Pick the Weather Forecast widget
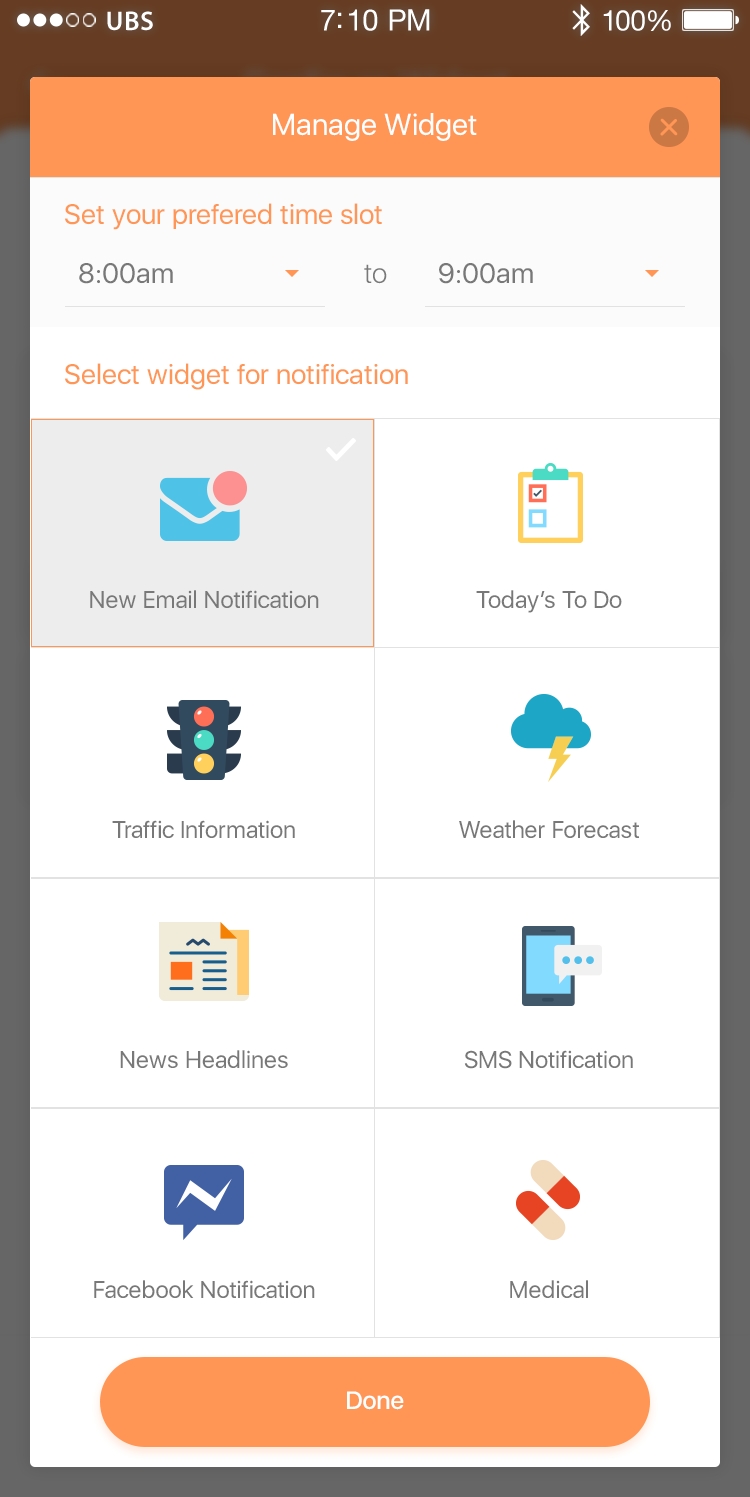The image size is (750, 1497). 548,763
